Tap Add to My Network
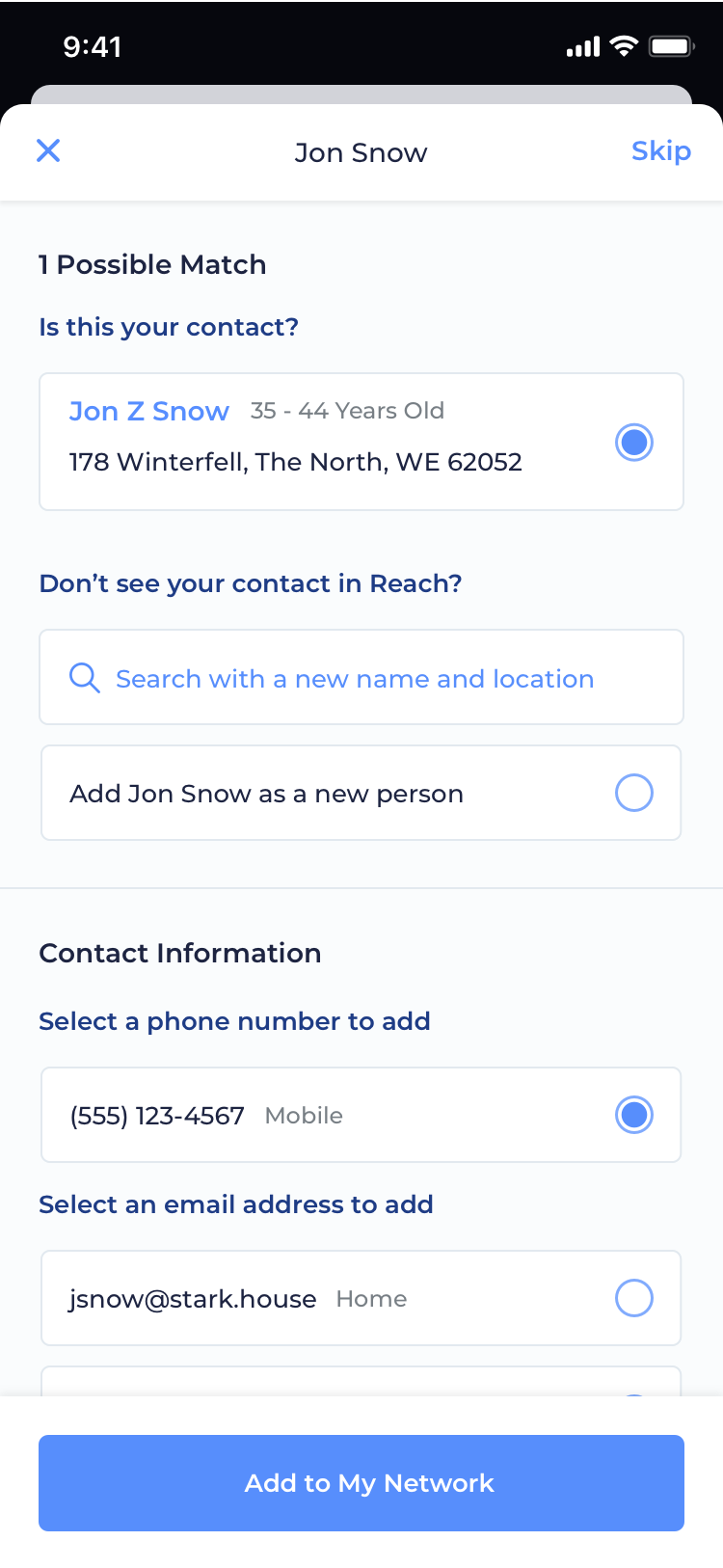Image resolution: width=723 pixels, height=1568 pixels. coord(361,1483)
